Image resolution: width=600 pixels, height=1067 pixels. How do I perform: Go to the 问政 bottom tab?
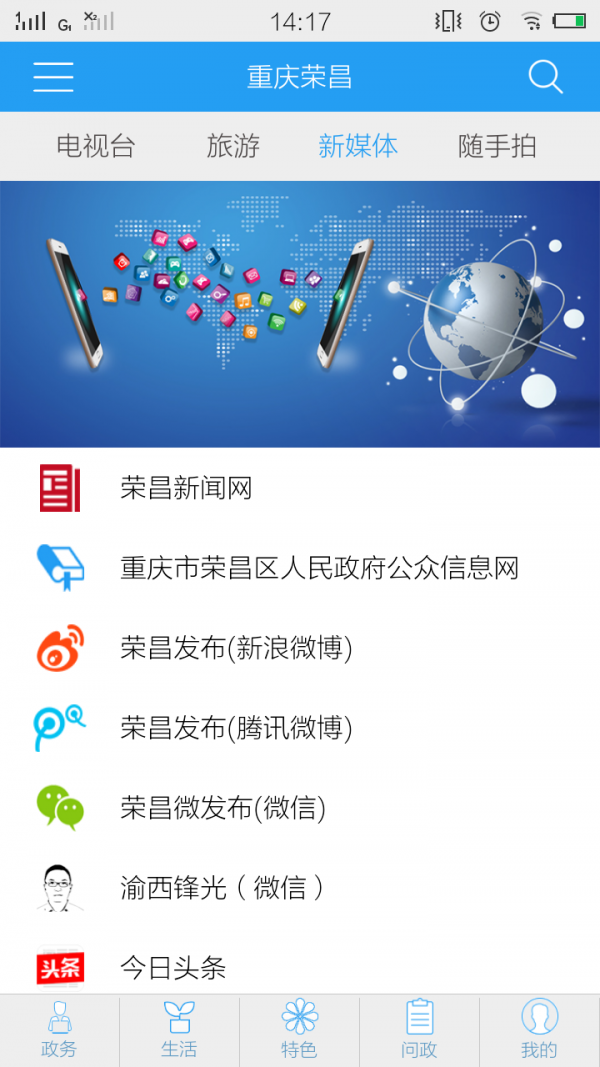coord(419,1030)
